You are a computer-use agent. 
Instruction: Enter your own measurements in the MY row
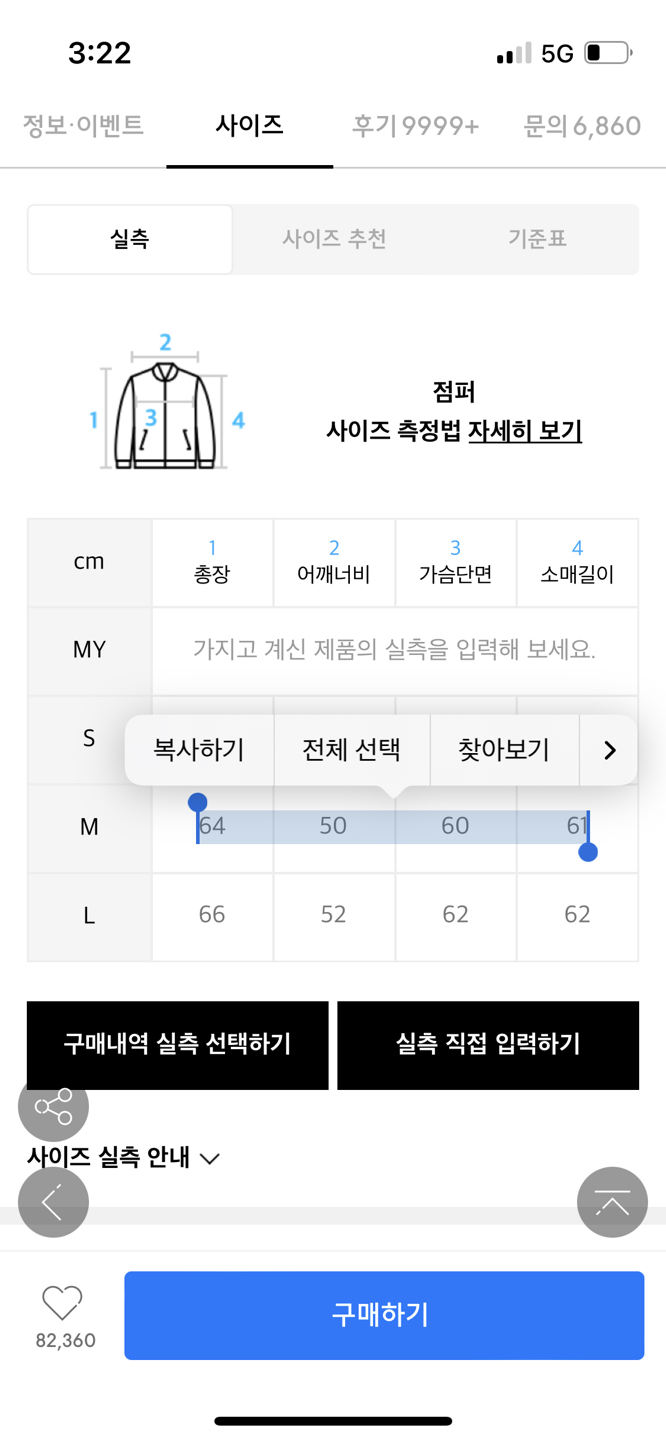(x=394, y=650)
